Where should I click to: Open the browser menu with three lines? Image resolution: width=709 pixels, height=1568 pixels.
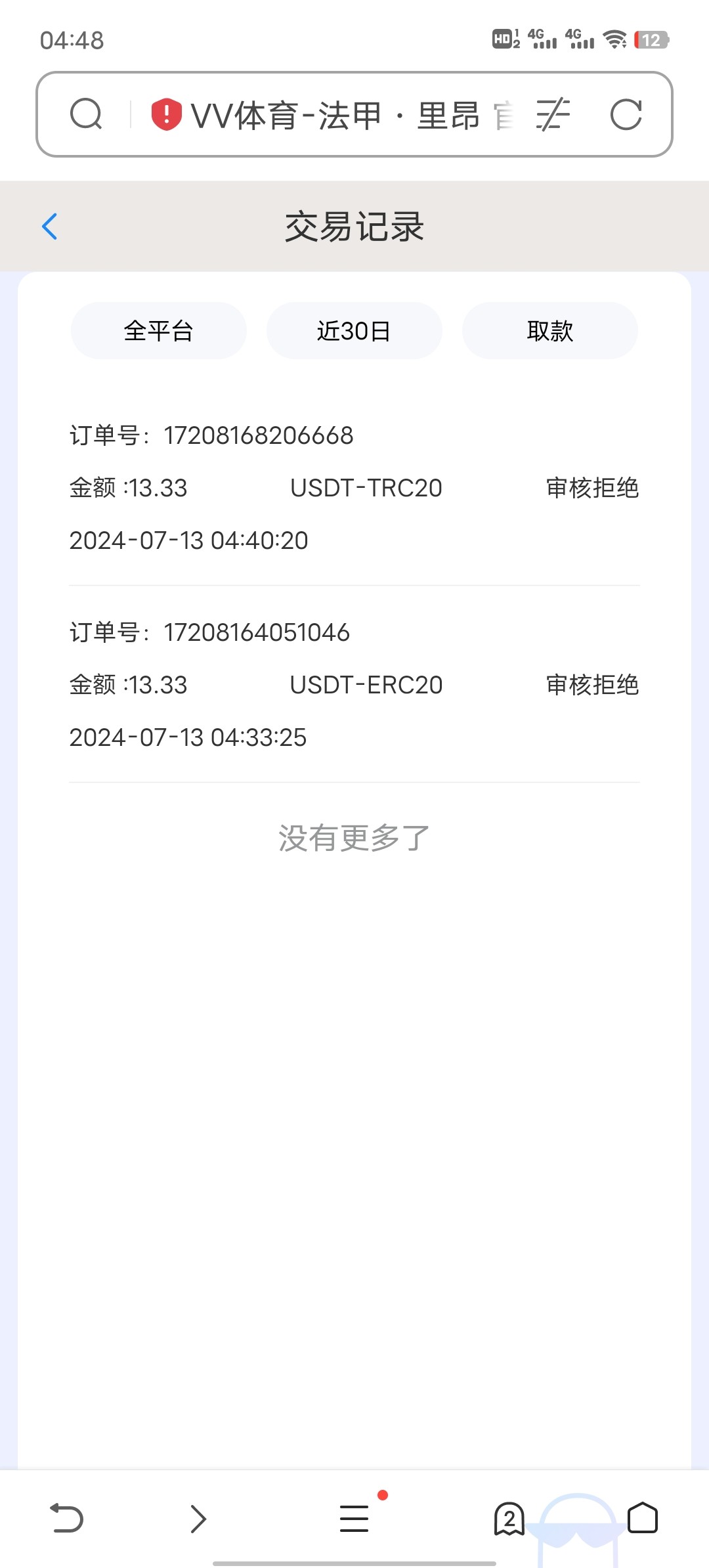[x=354, y=1518]
